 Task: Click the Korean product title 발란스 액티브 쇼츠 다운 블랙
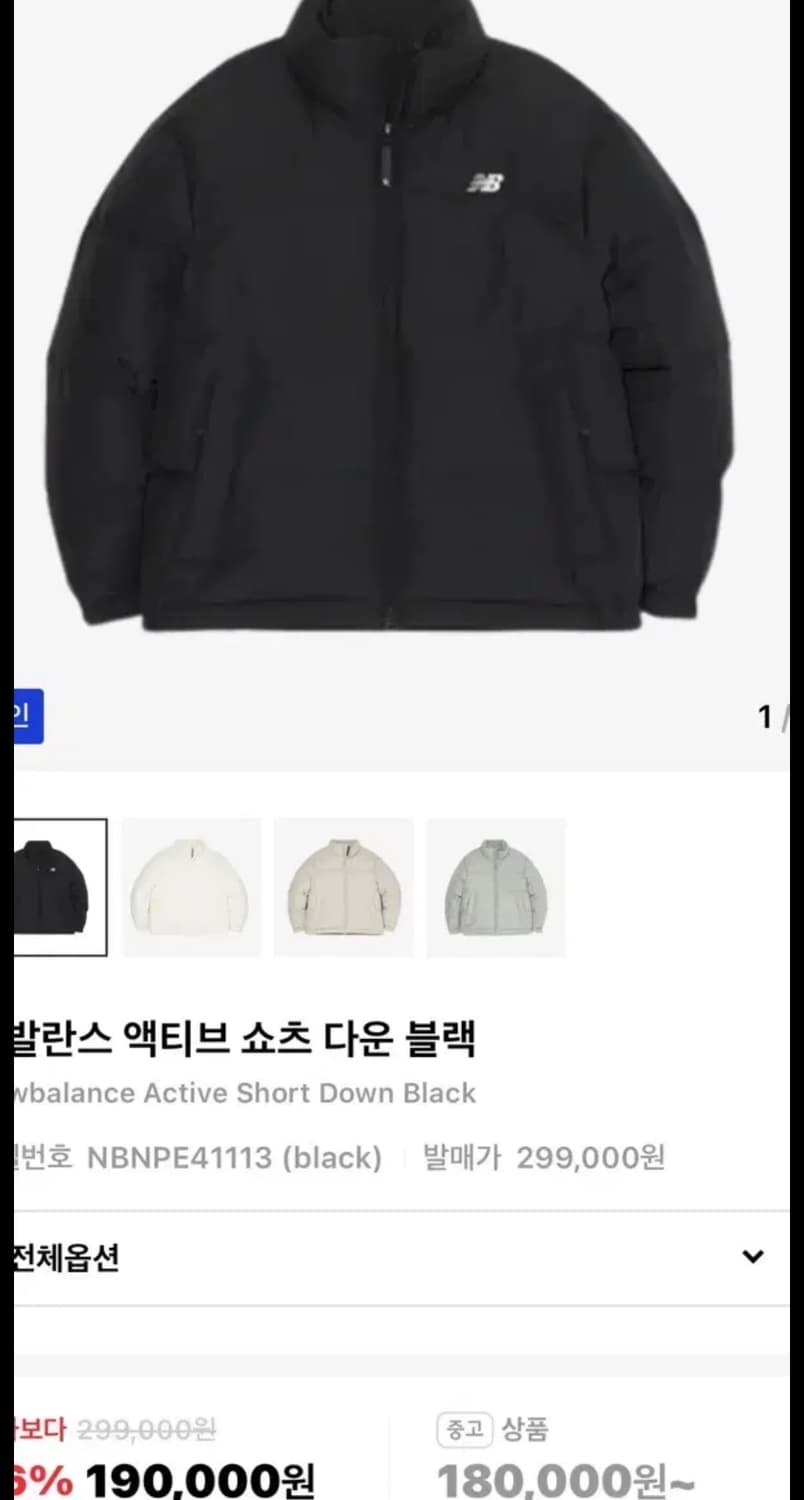pos(240,1038)
